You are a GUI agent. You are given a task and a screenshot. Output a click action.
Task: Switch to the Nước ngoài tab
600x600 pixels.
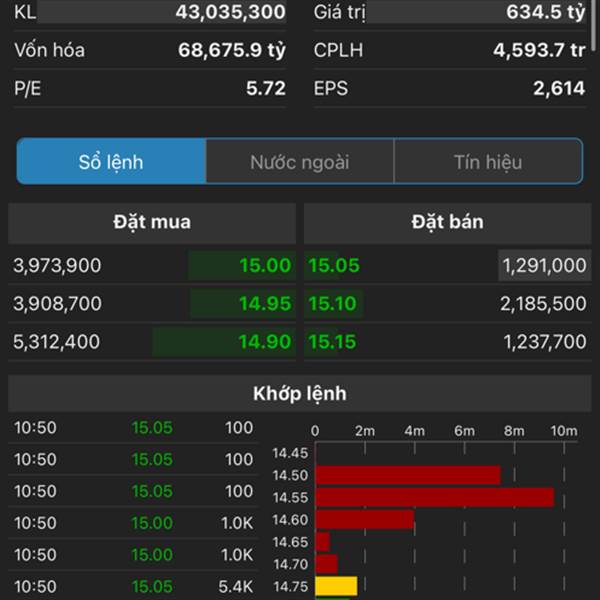(300, 162)
